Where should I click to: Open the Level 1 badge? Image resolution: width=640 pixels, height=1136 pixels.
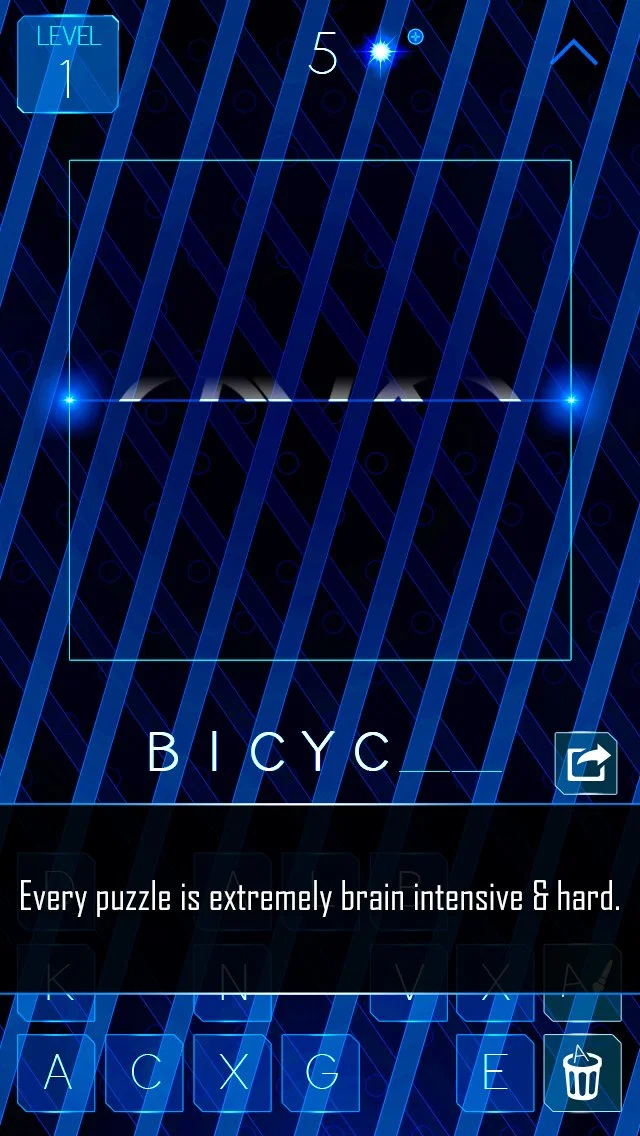[67, 64]
